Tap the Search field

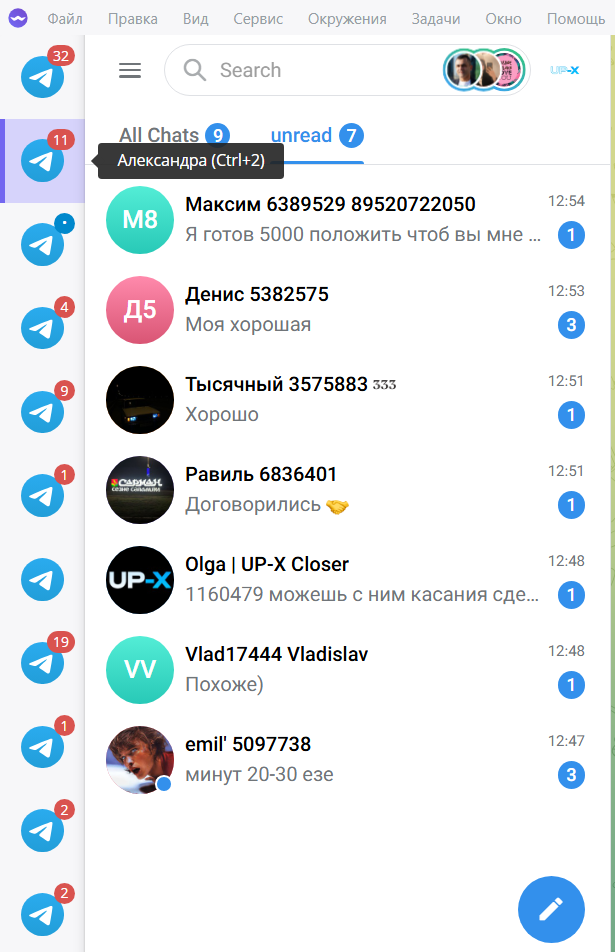(x=300, y=70)
